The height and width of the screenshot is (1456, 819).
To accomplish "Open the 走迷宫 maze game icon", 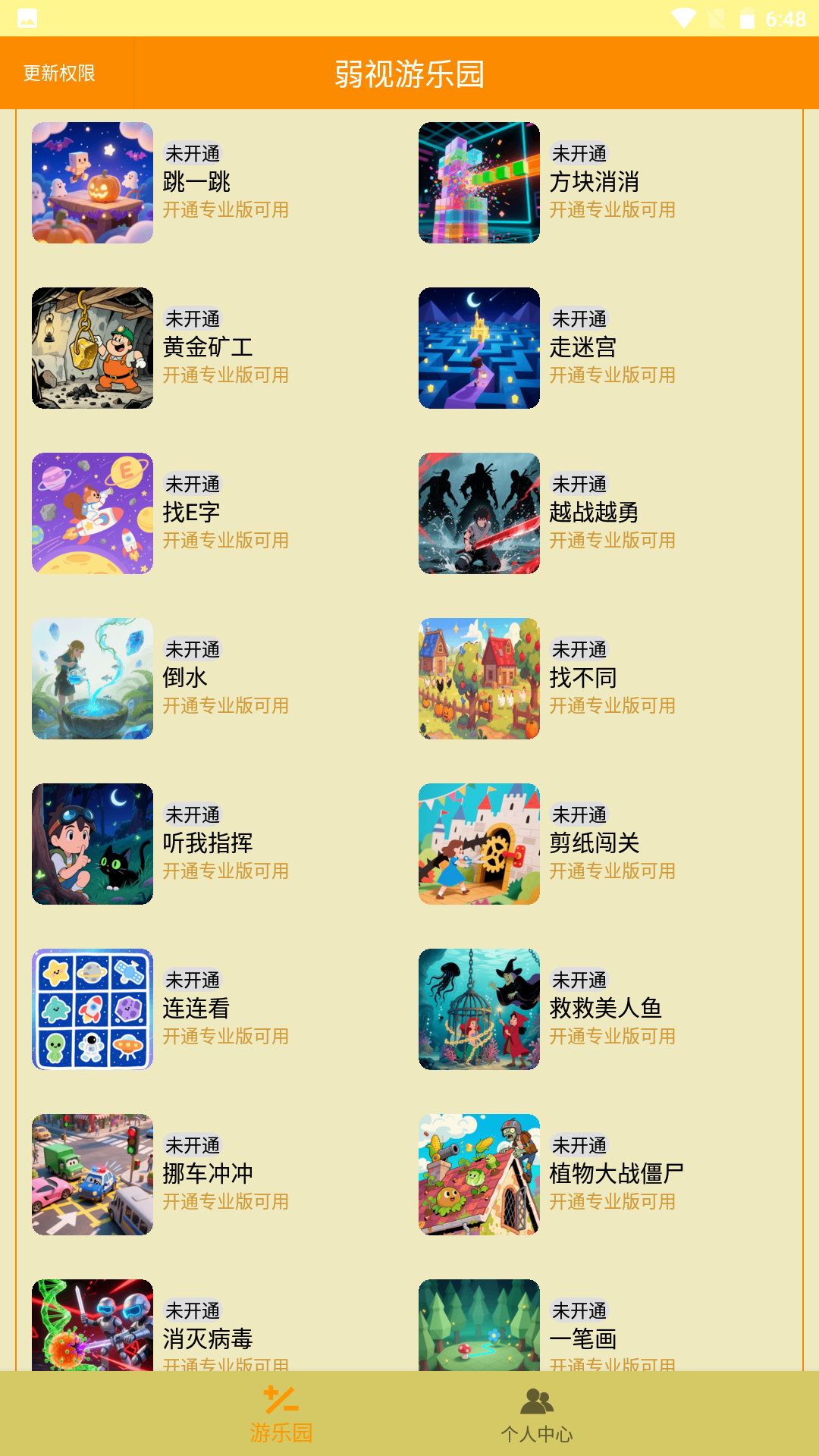I will [x=479, y=348].
